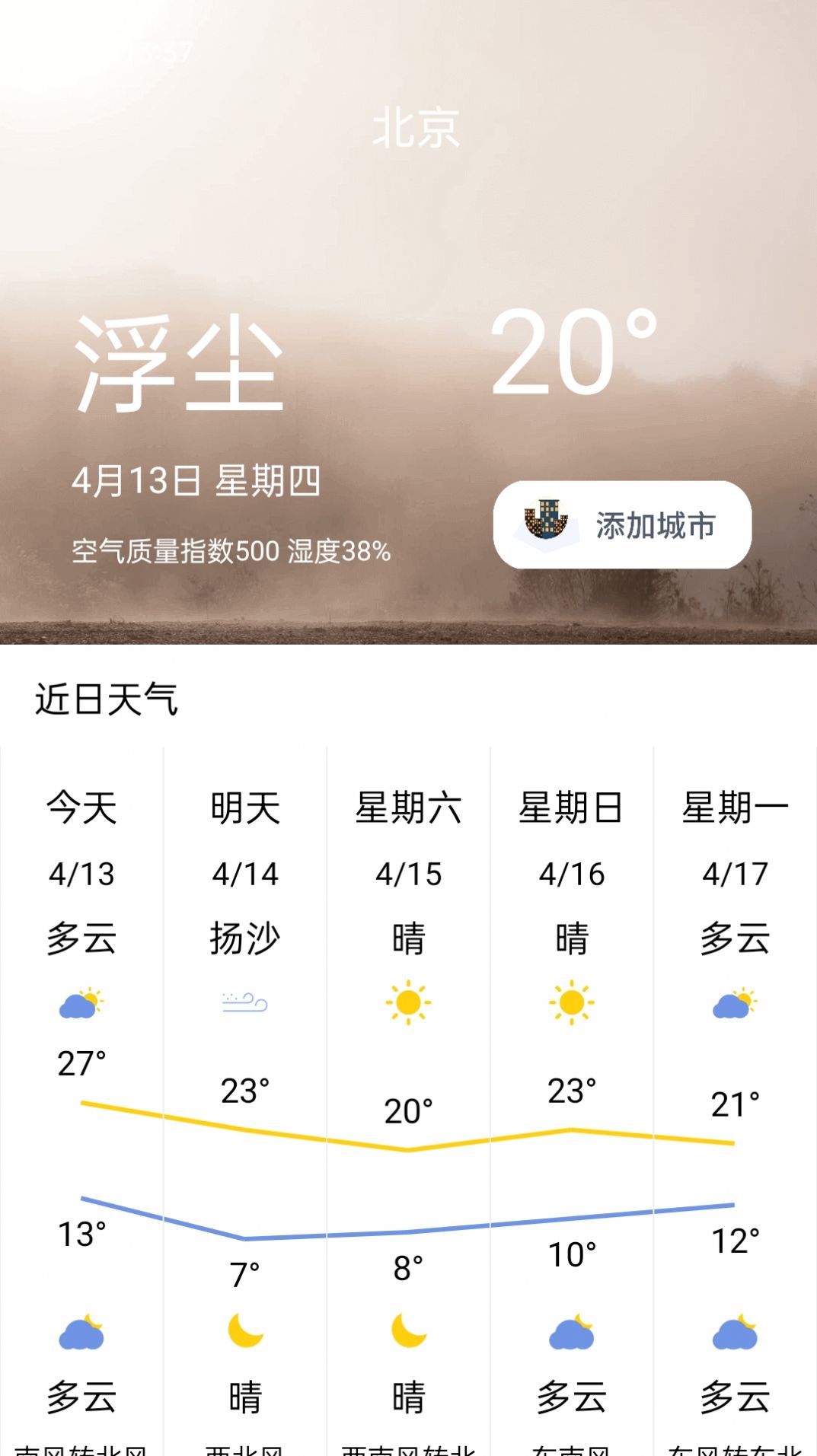
Task: Select Monday's cloudy weather icon
Action: (733, 1003)
